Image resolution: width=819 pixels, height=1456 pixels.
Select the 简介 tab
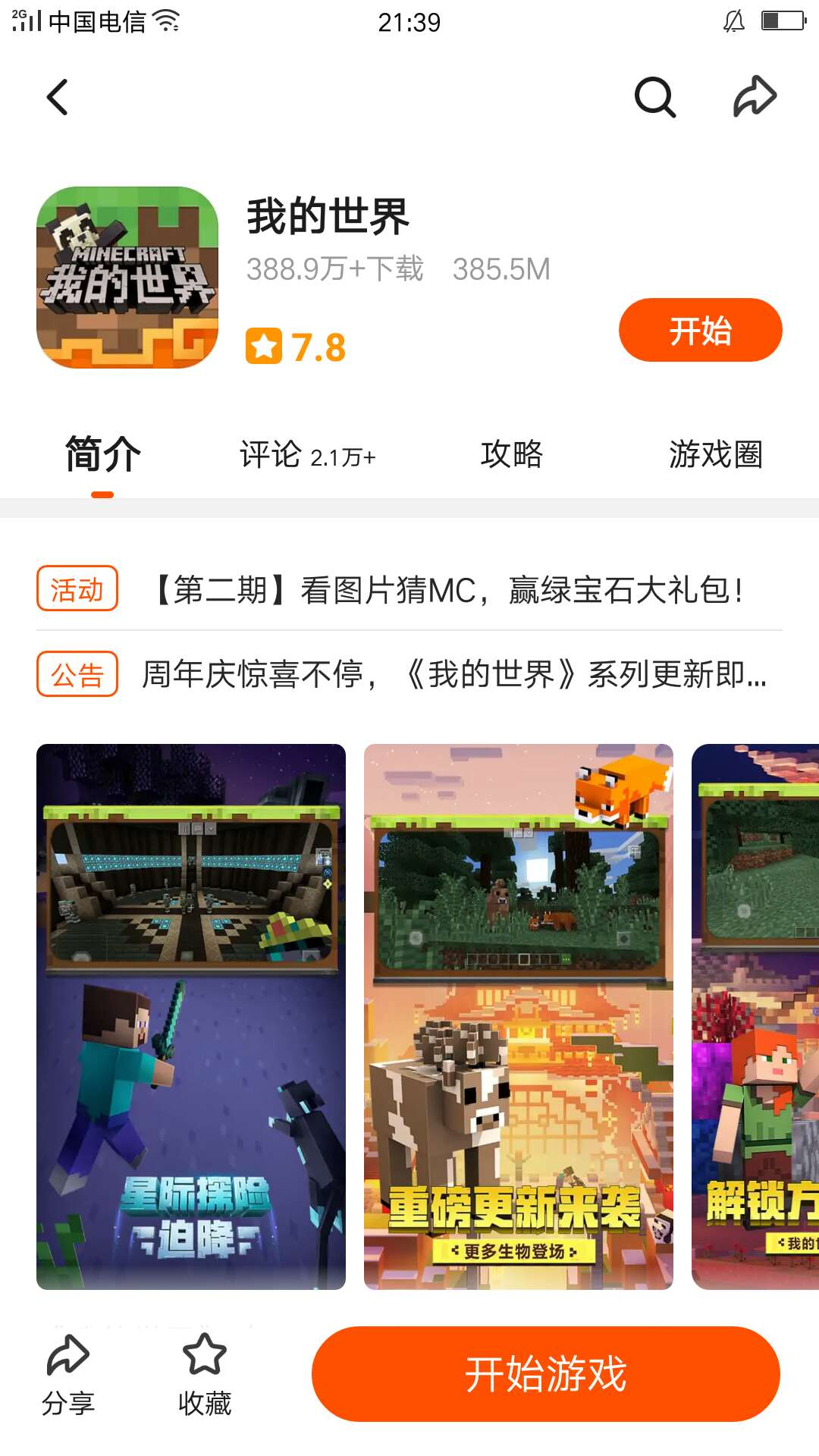(102, 455)
